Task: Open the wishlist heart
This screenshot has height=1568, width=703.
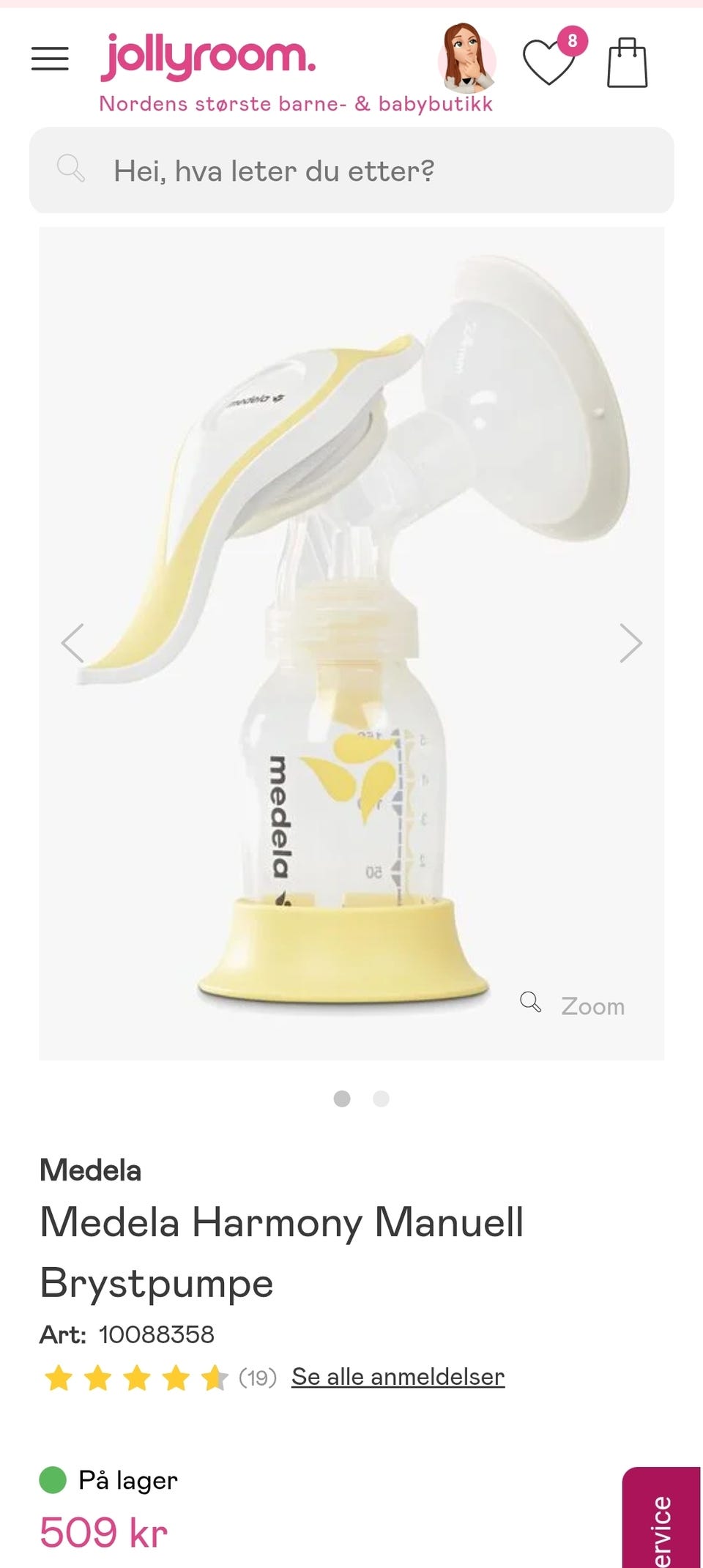Action: coord(548,62)
